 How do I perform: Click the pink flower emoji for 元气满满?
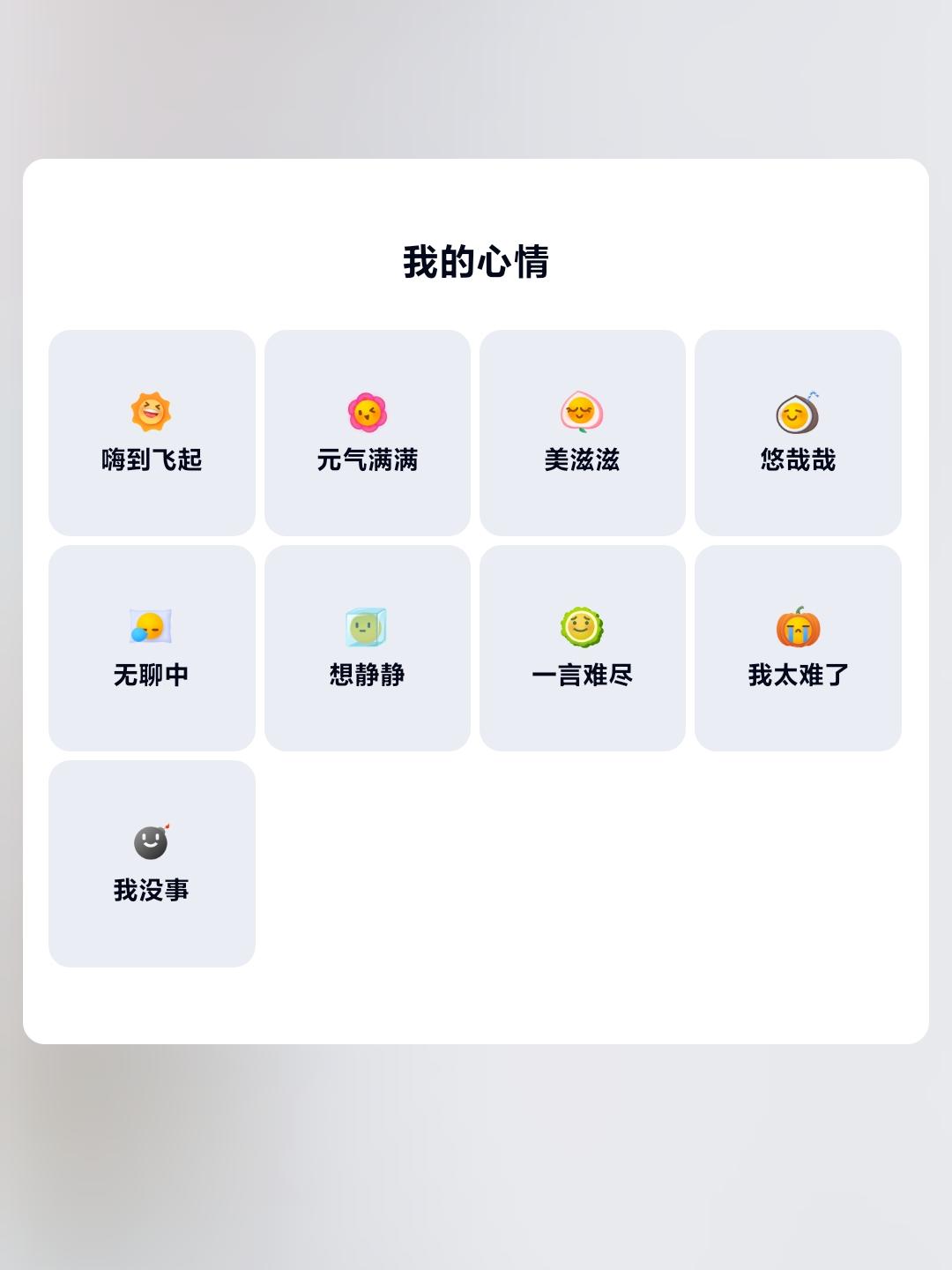(x=368, y=409)
